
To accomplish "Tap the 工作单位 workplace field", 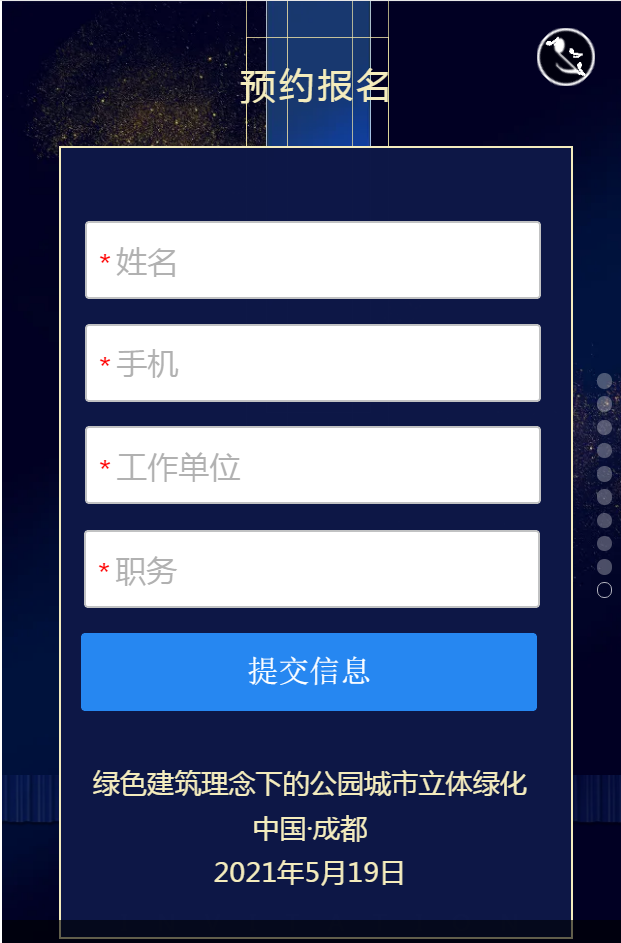I will 313,466.
